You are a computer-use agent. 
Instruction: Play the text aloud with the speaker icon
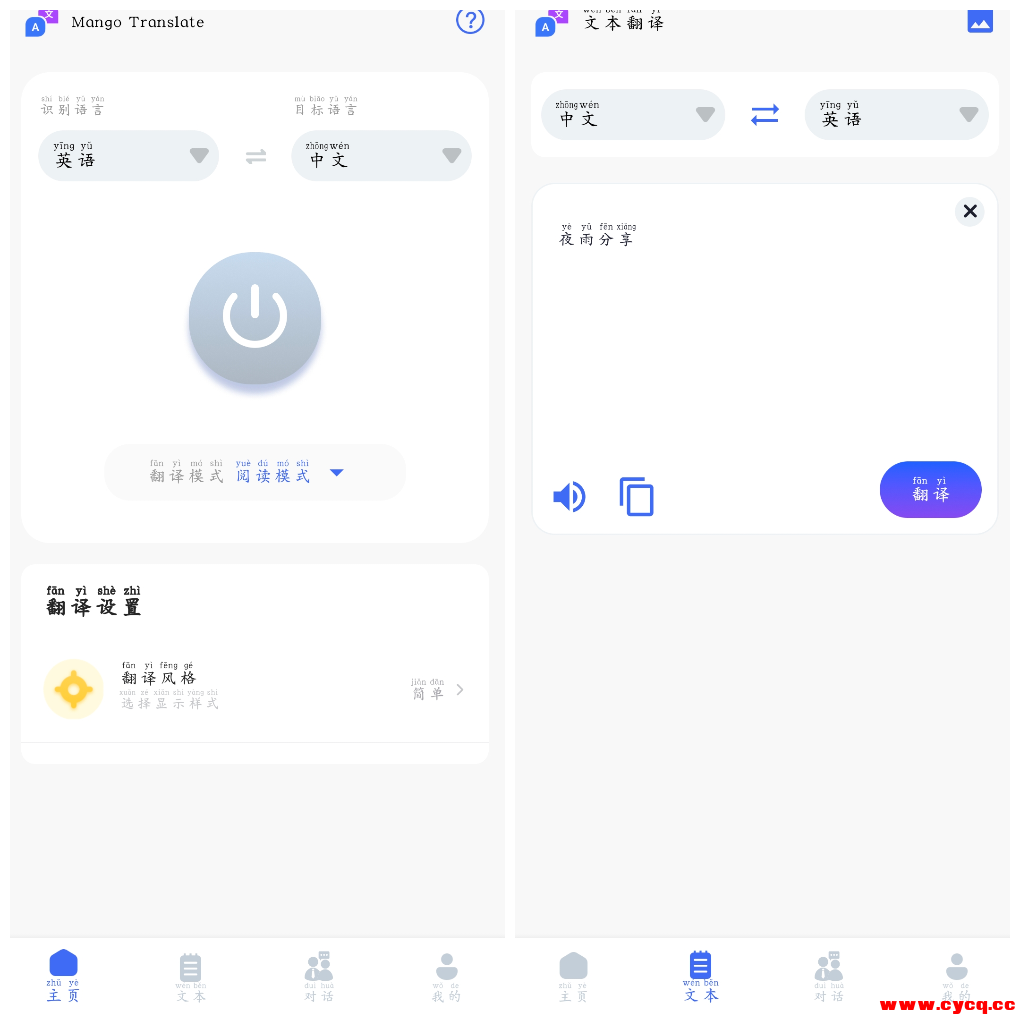[x=569, y=497]
